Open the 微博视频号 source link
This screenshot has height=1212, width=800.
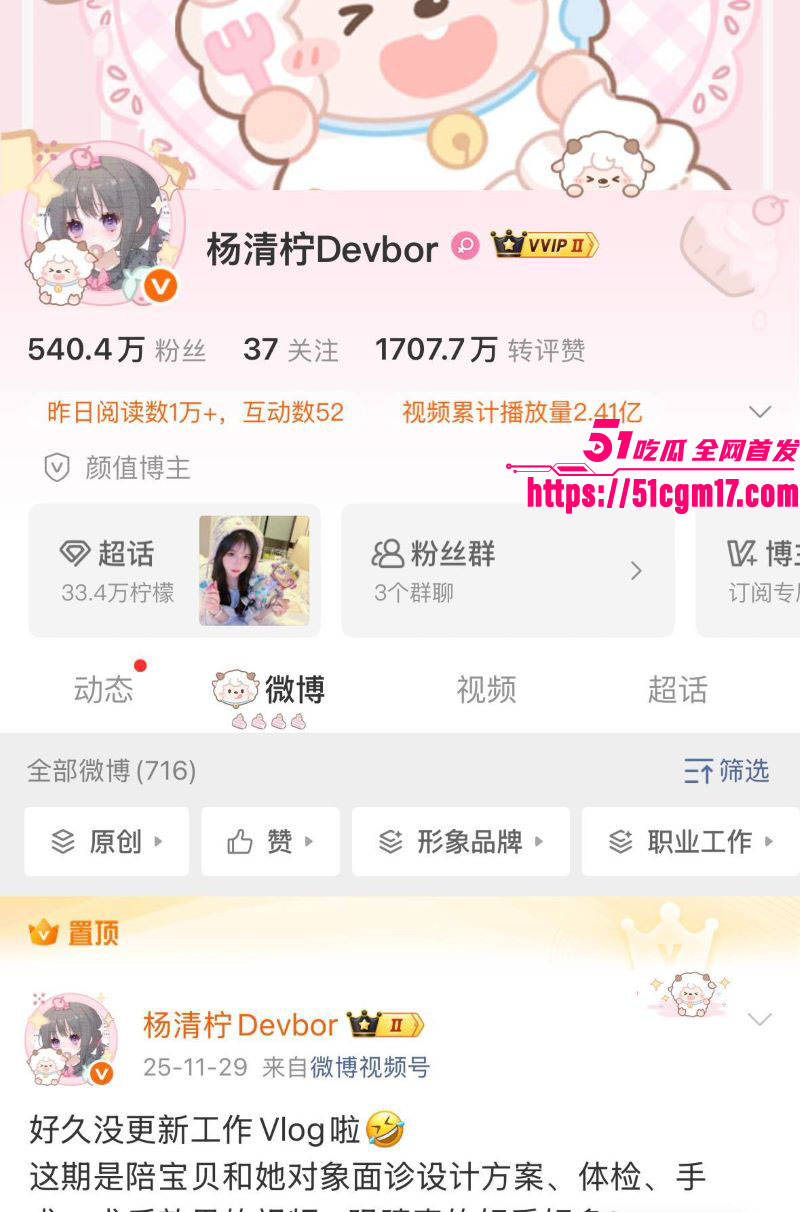373,1068
